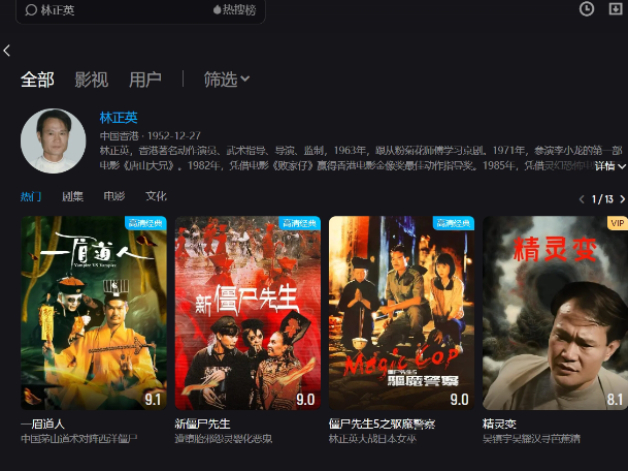The height and width of the screenshot is (471, 628).
Task: Open watch history clock icon
Action: click(x=587, y=9)
